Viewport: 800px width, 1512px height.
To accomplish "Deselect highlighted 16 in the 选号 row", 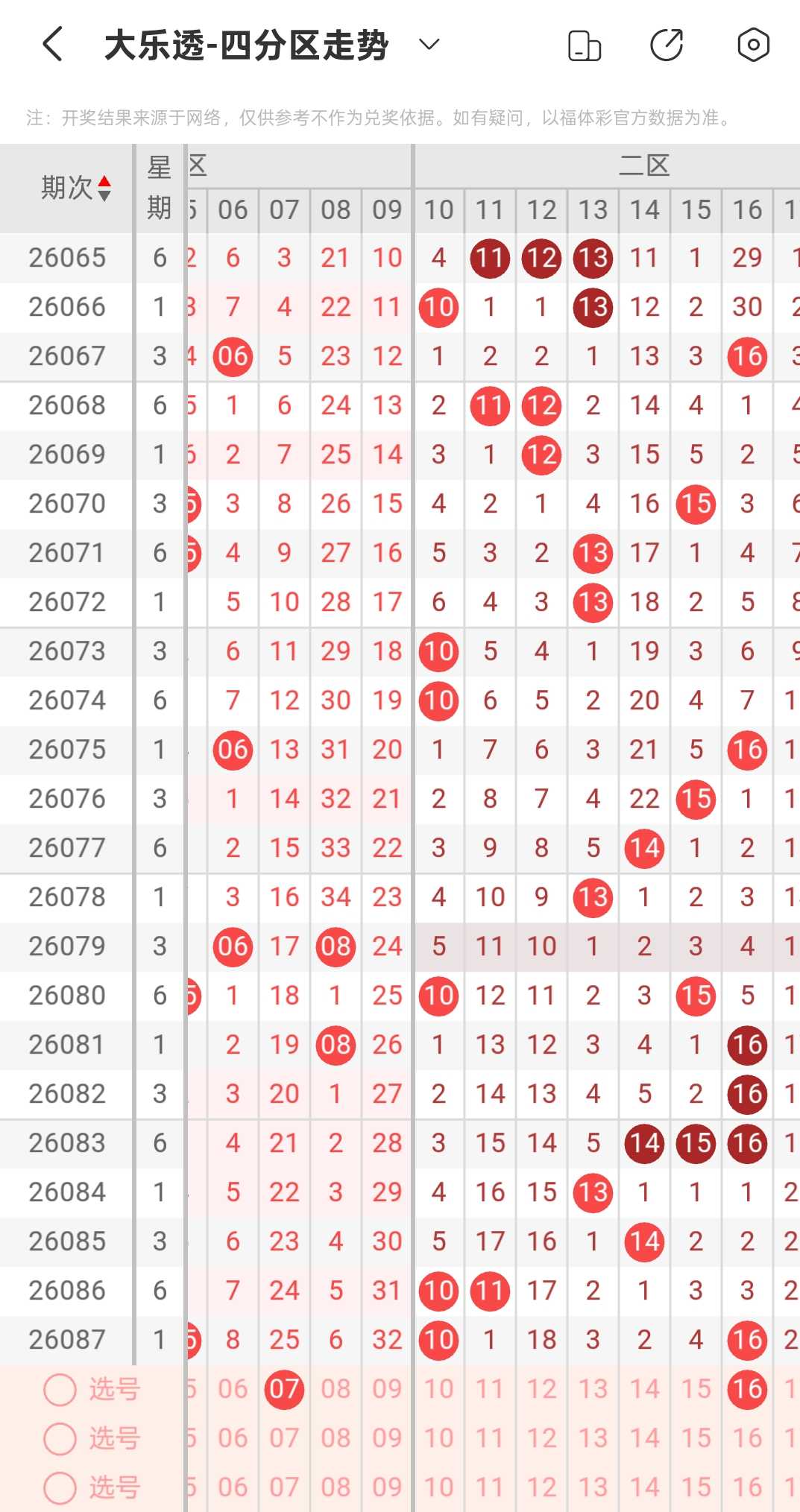I will coord(747,1389).
